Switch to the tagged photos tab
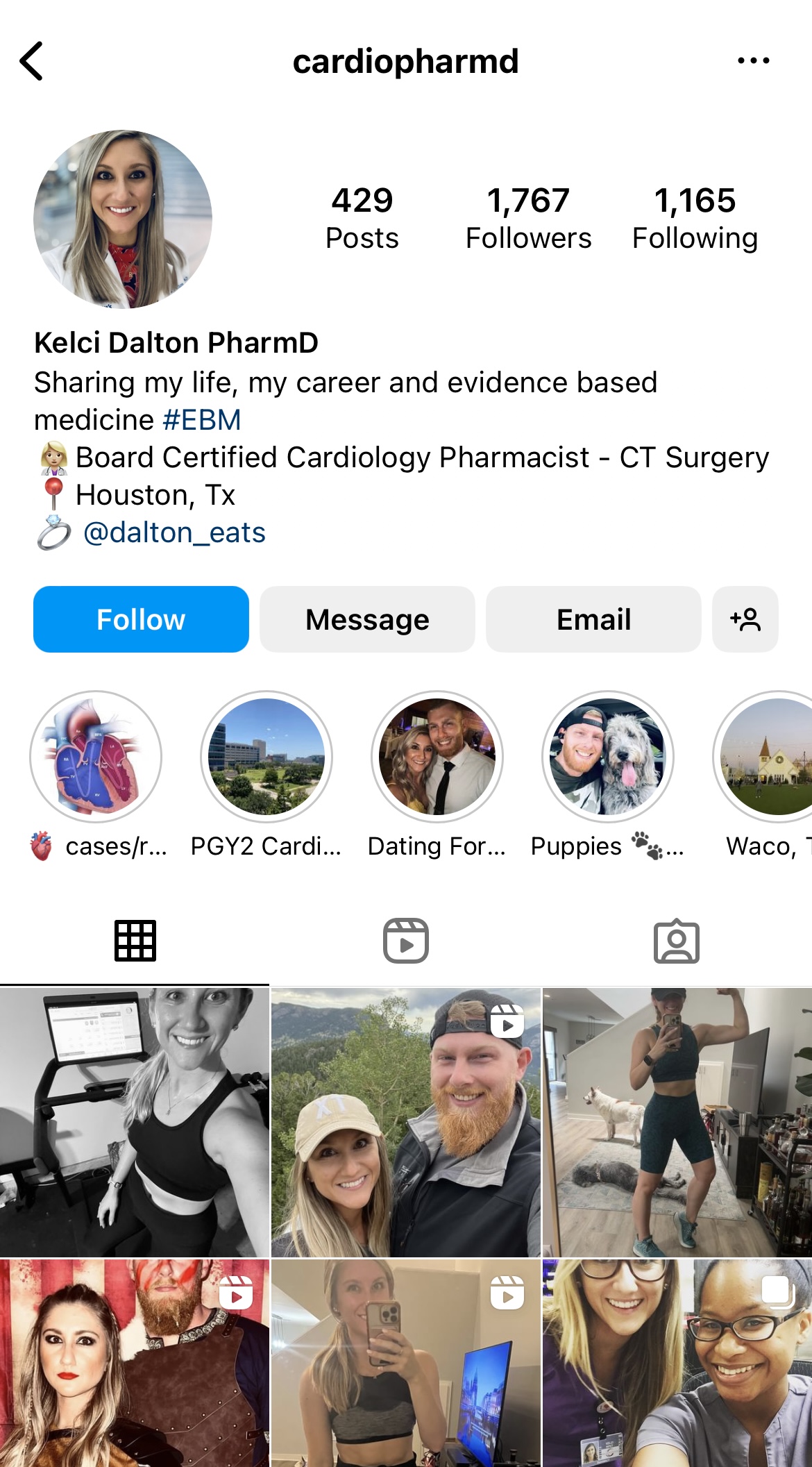The image size is (812, 1467). [x=676, y=941]
